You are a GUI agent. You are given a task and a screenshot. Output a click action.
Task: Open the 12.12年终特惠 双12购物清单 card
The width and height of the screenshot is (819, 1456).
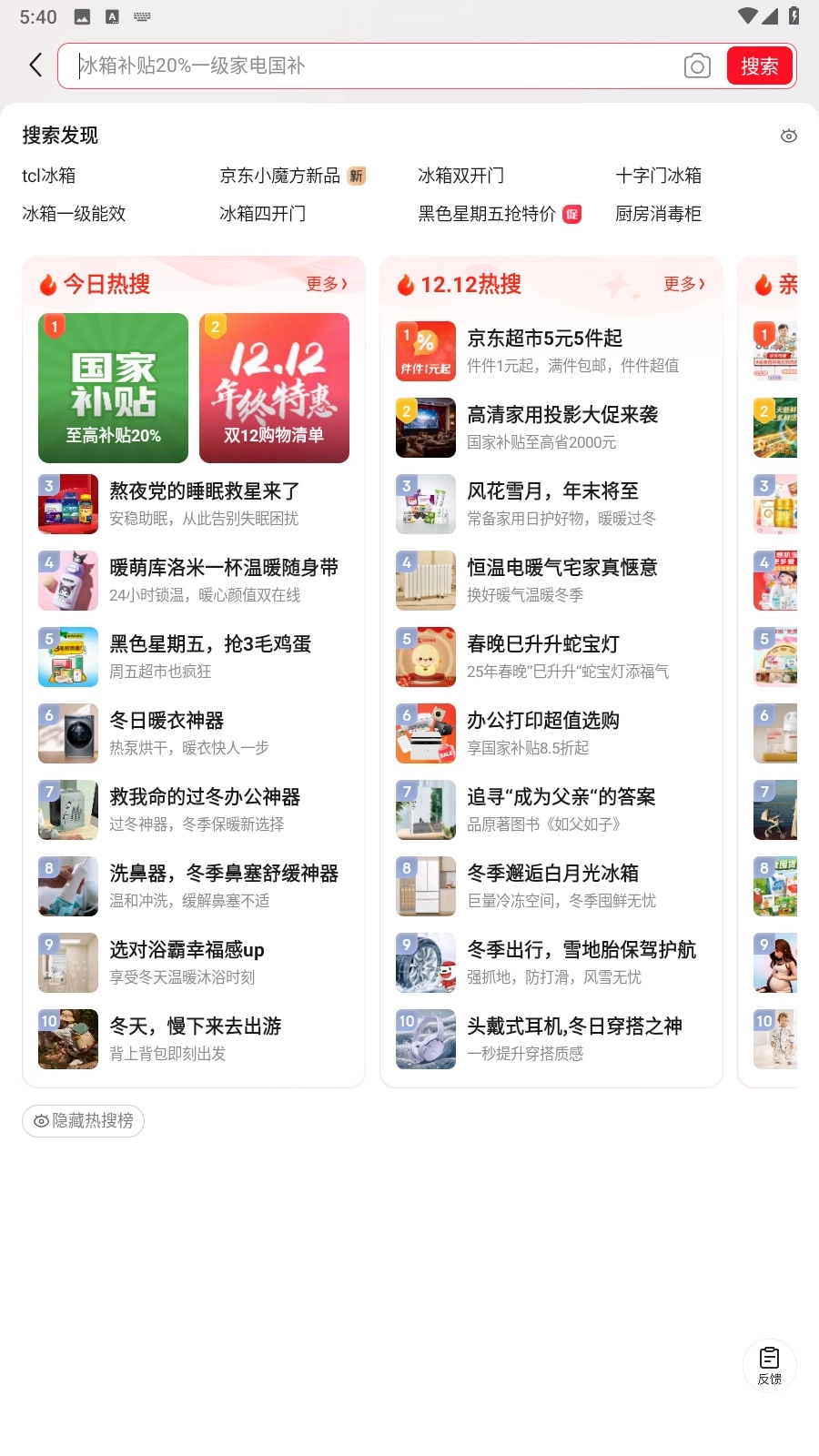coord(274,389)
